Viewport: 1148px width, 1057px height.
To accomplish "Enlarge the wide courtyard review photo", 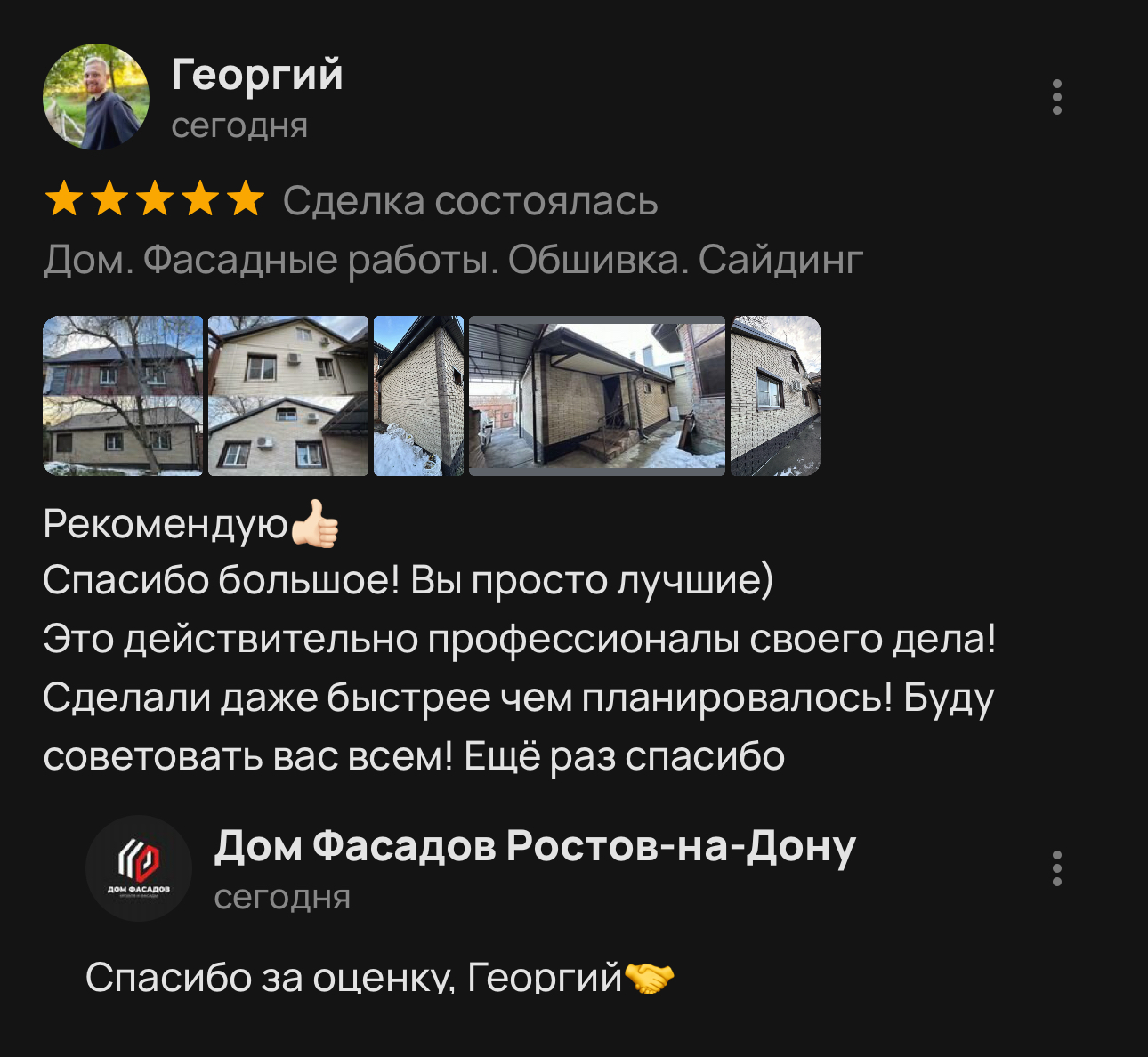I will click(x=596, y=396).
